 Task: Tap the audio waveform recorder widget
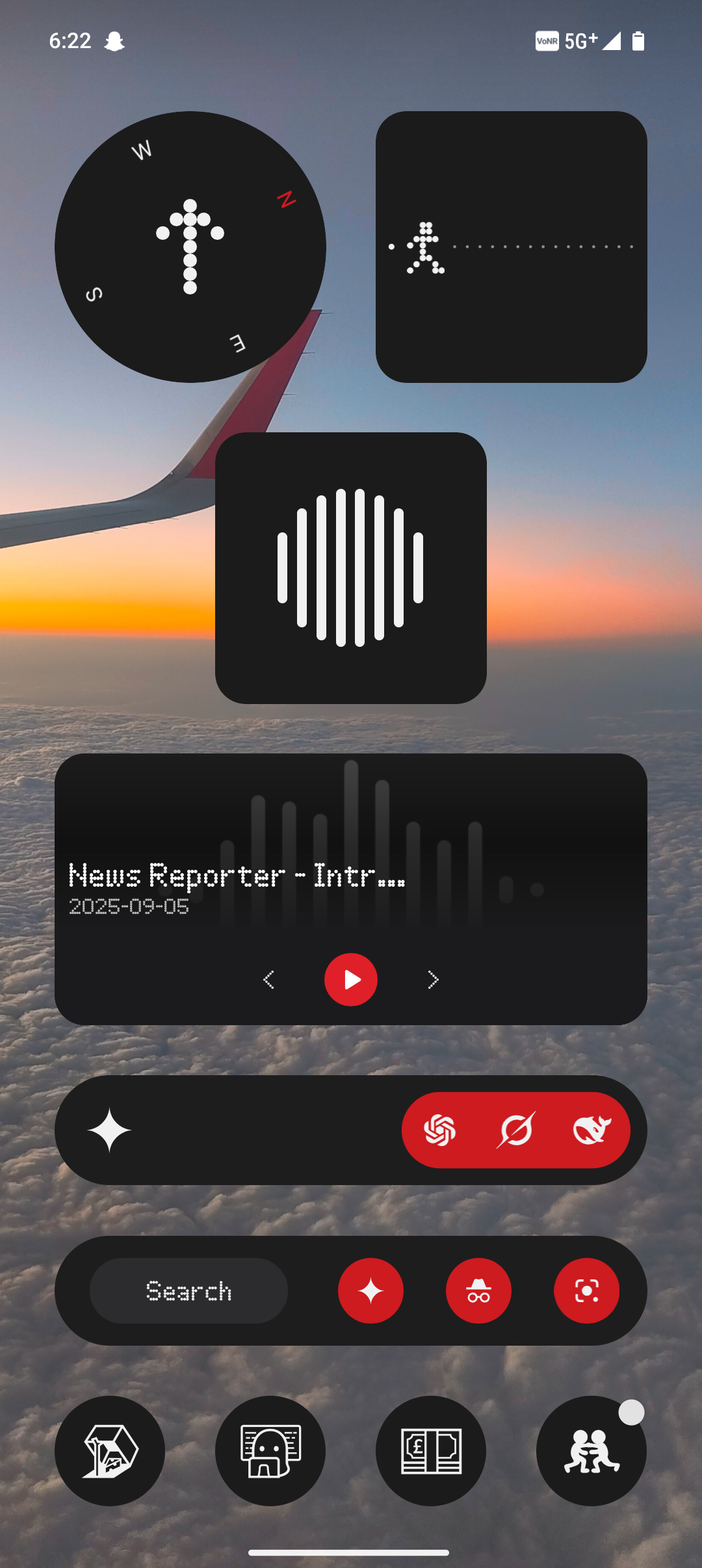(x=350, y=568)
